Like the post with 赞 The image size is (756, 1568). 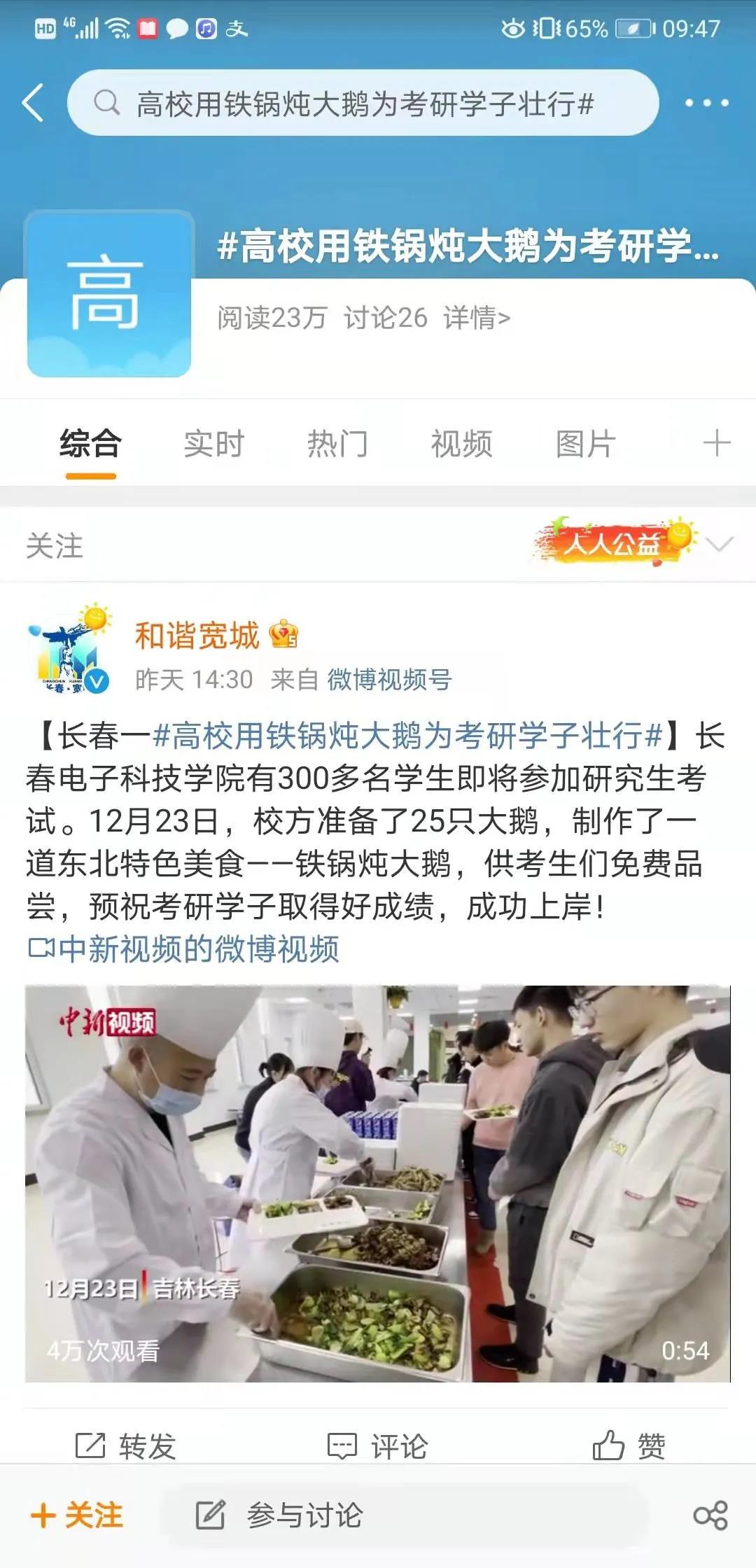629,1445
